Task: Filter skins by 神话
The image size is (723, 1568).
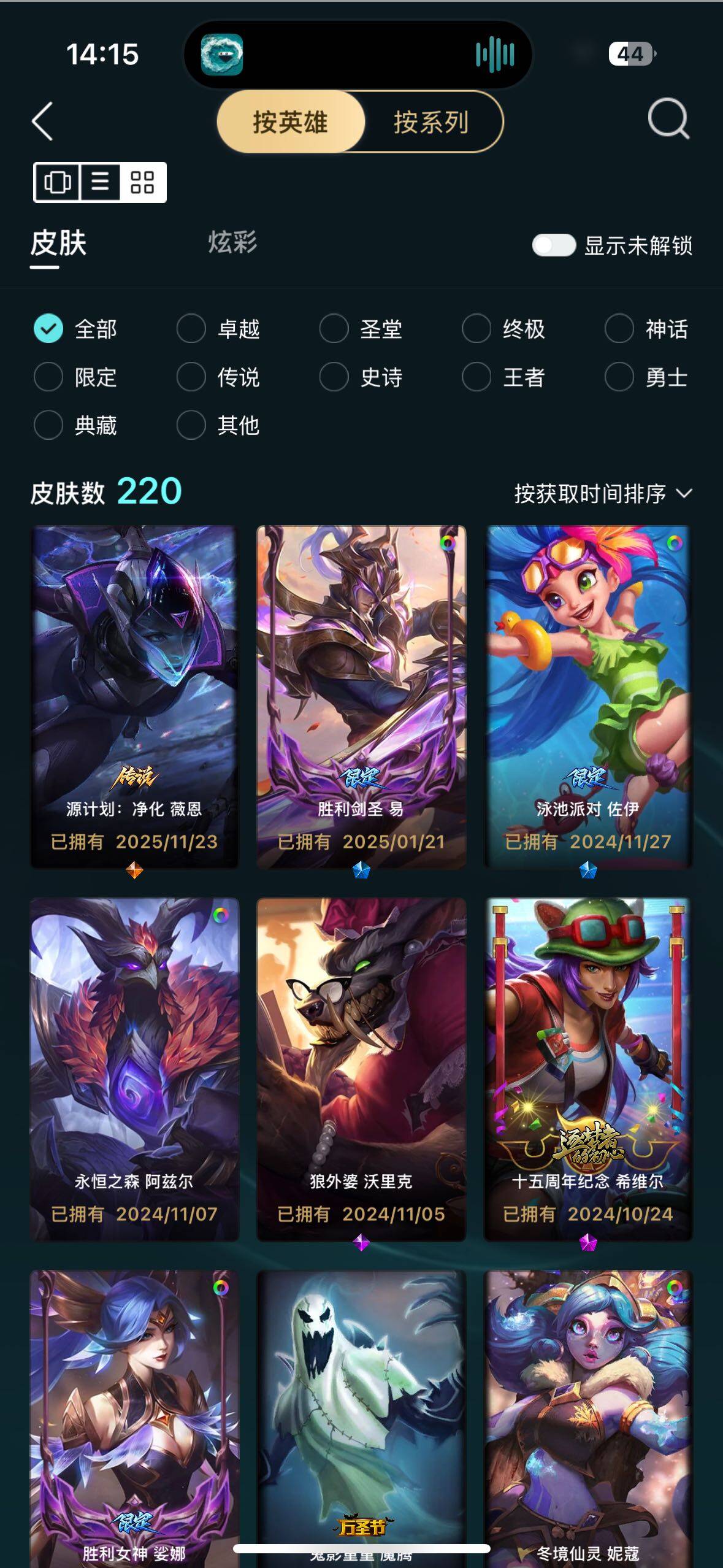Action: (x=619, y=329)
